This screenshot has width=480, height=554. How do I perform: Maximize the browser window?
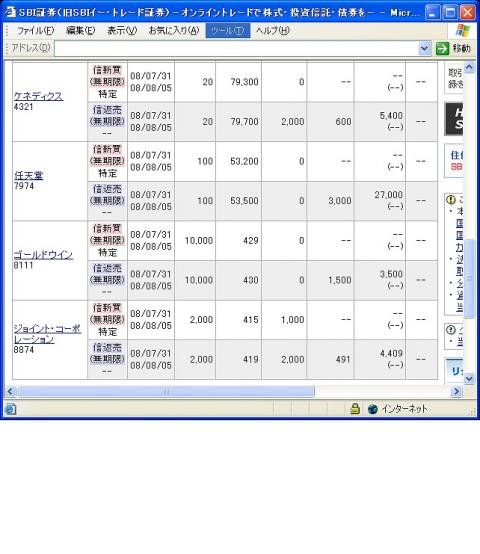pos(450,13)
